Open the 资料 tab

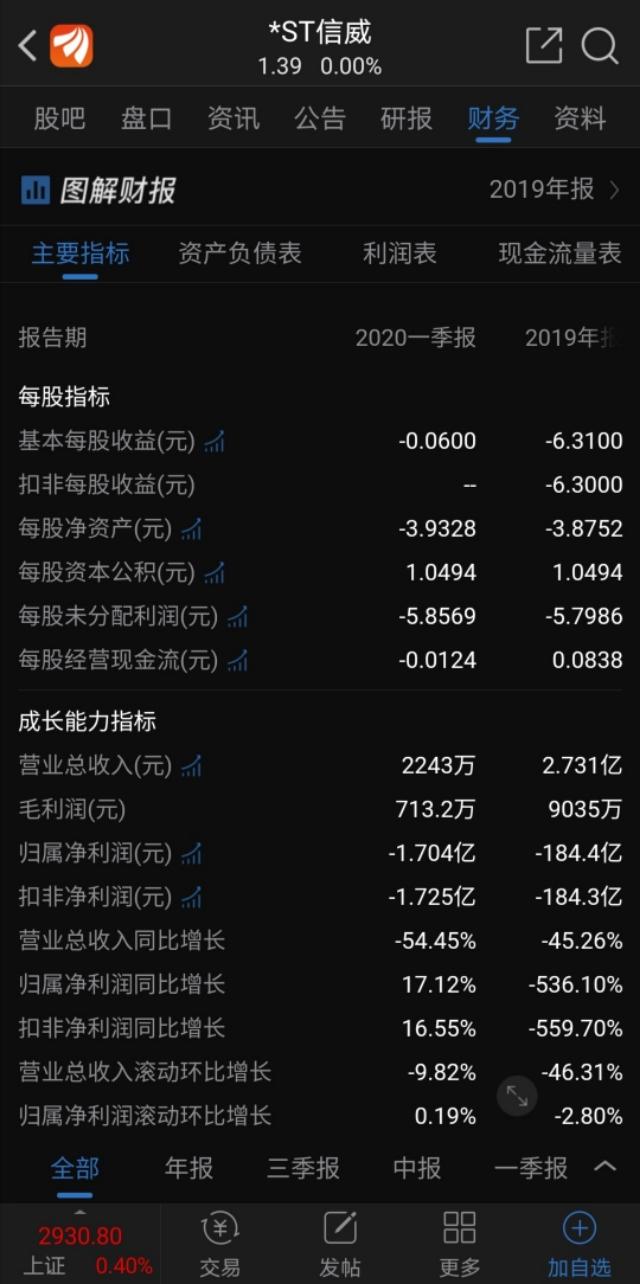[580, 119]
